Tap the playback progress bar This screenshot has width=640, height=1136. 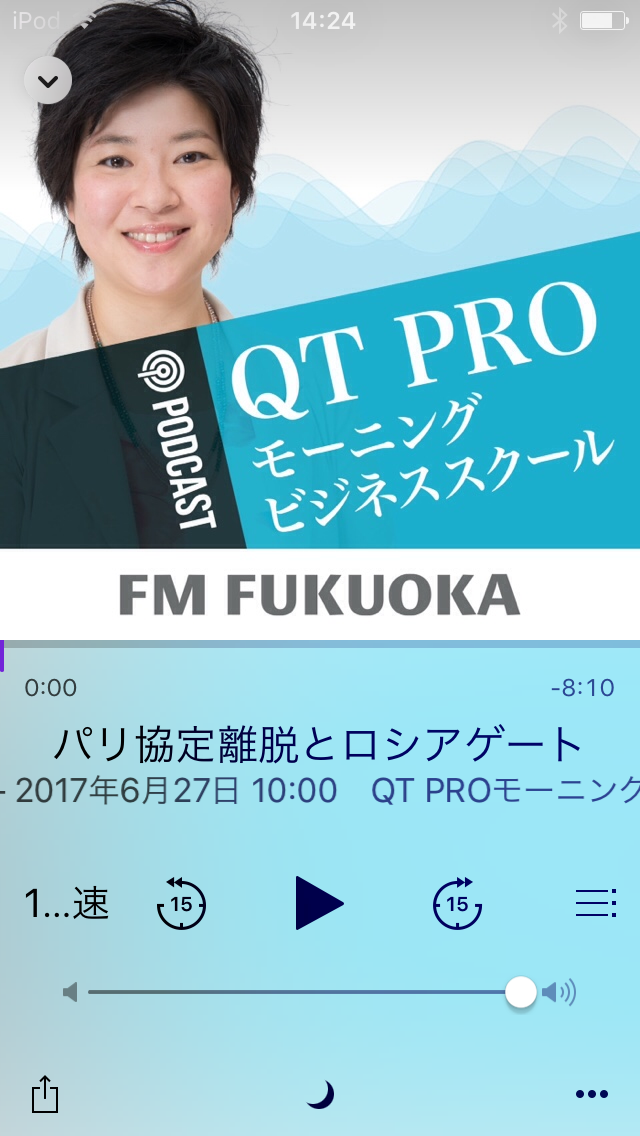[320, 644]
